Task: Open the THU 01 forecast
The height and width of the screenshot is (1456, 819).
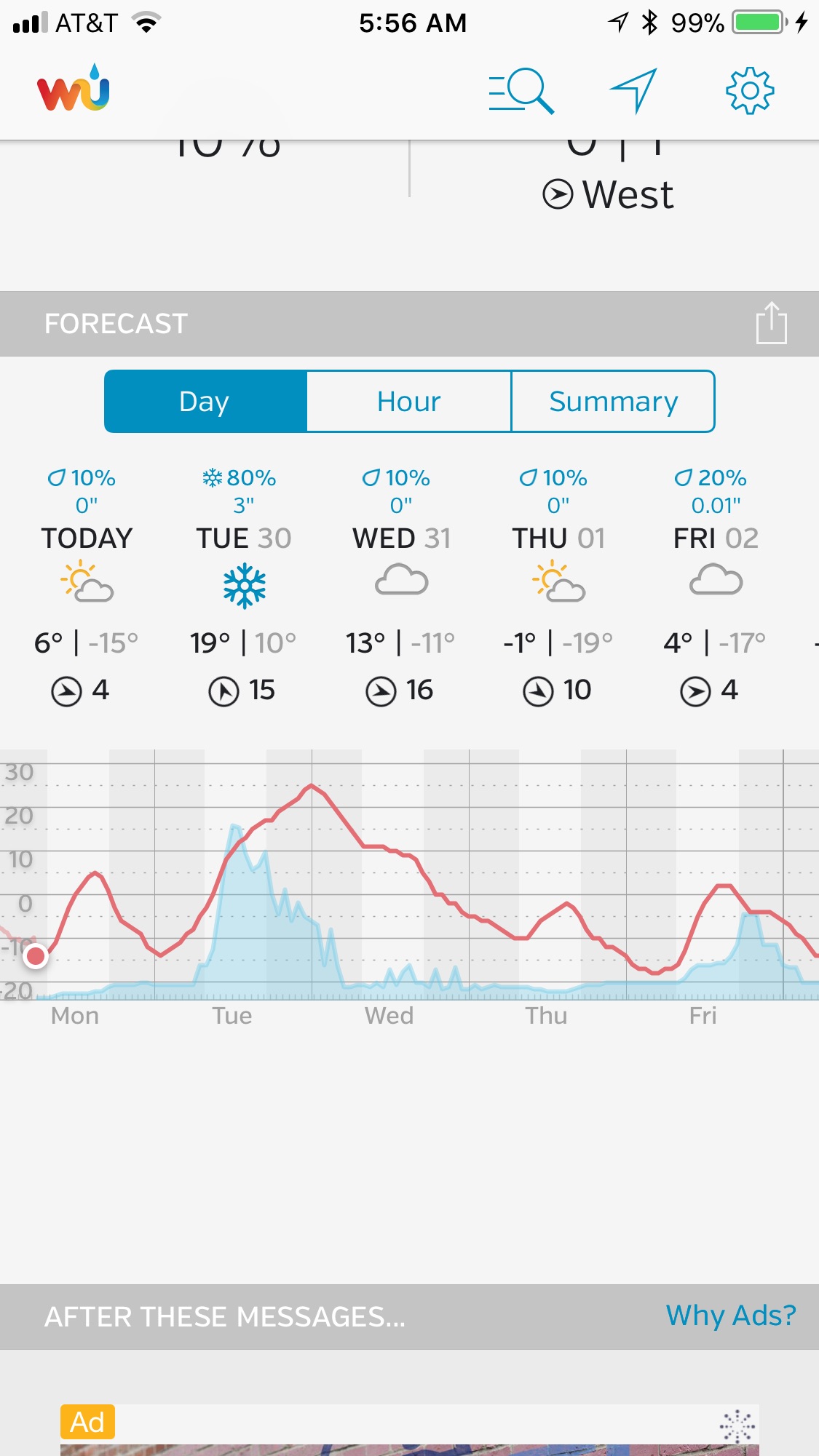Action: (558, 582)
